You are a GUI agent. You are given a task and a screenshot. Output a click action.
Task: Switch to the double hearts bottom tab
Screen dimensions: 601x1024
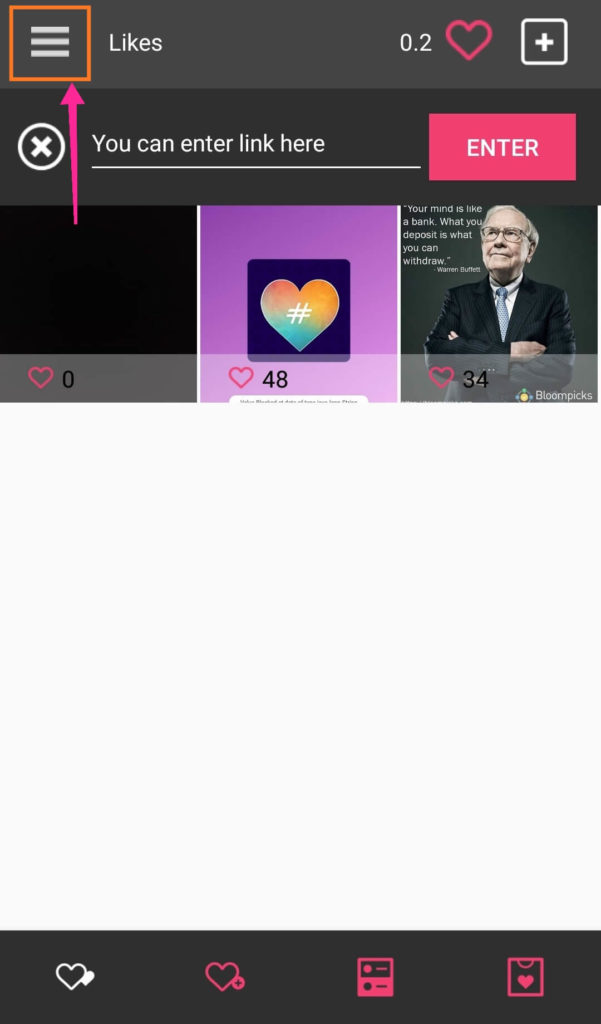75,976
